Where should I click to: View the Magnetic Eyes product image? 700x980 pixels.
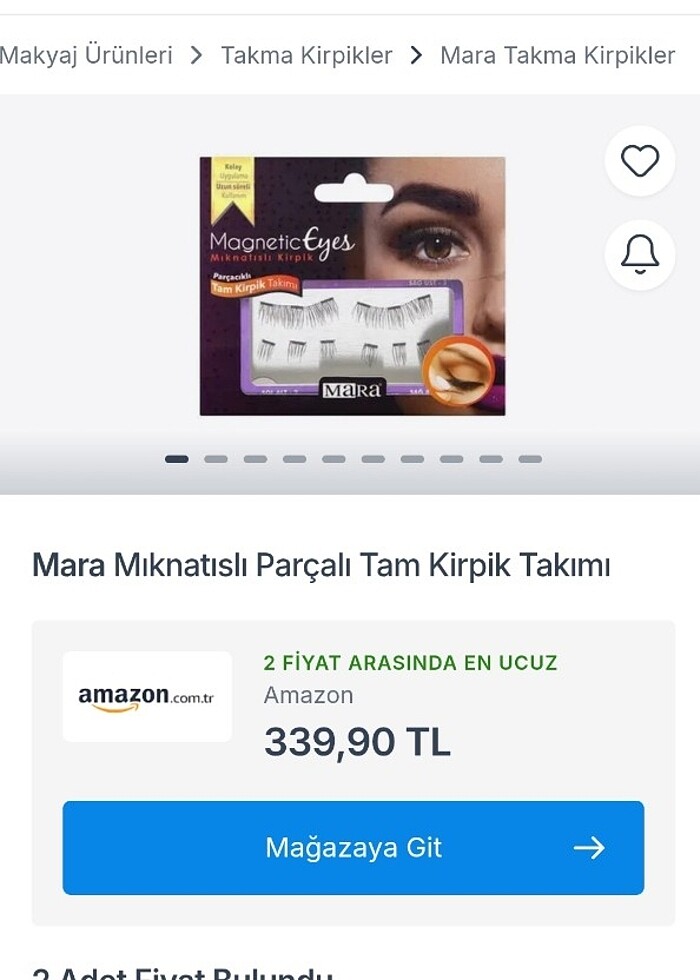click(x=352, y=286)
